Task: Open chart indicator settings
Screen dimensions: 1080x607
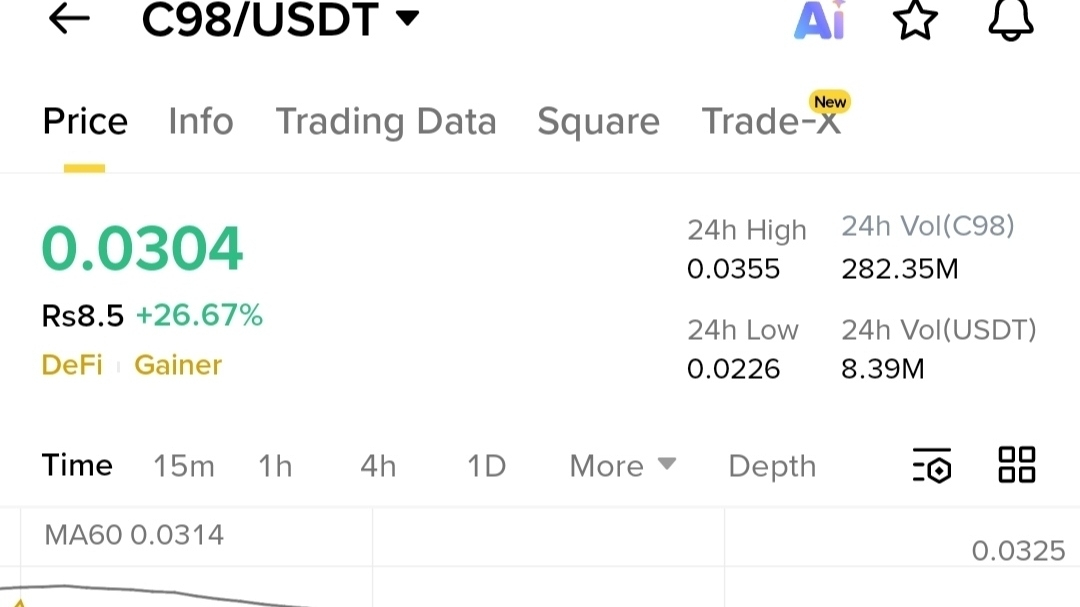Action: tap(931, 466)
